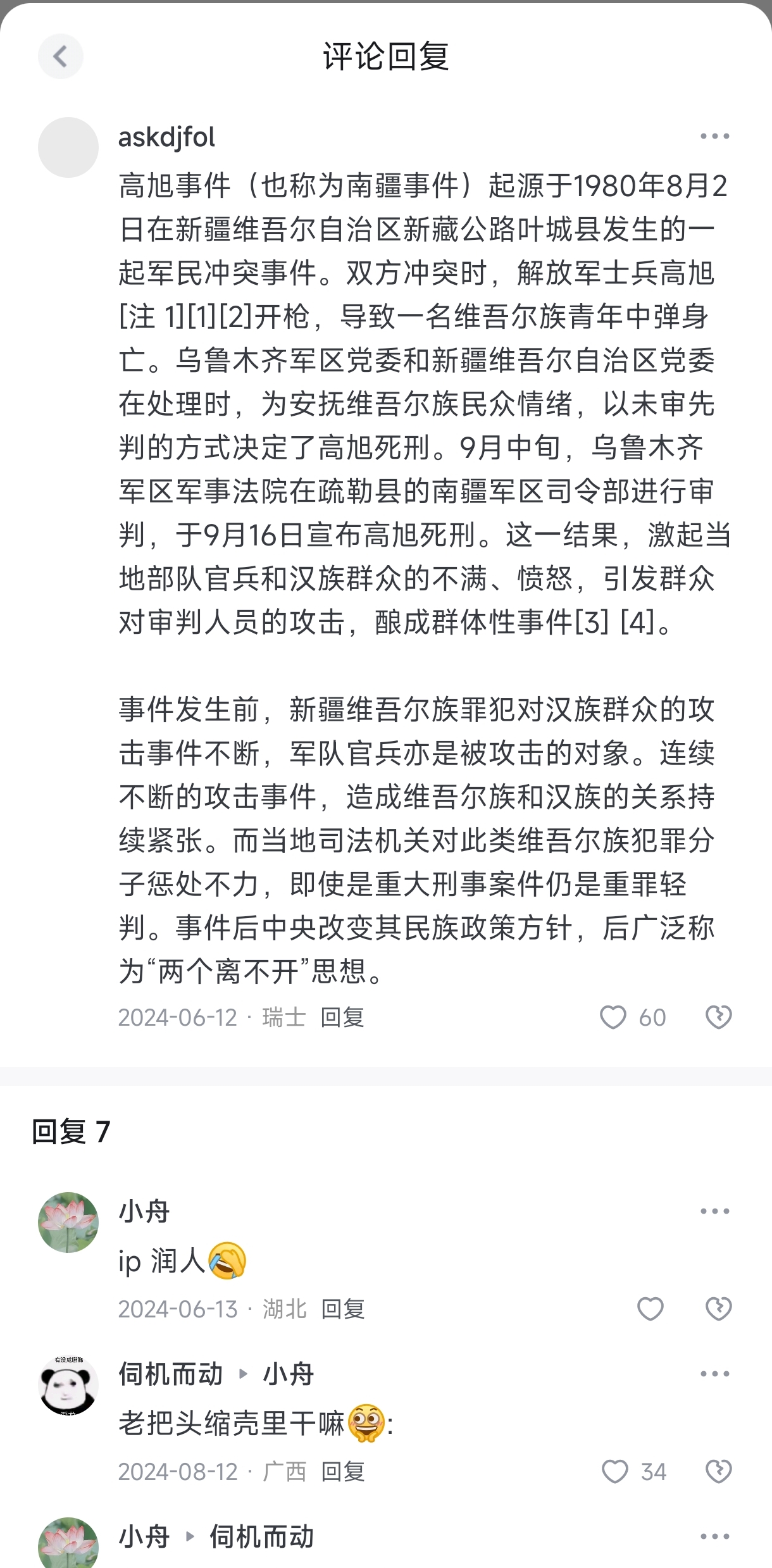Dislike 伺机而动's reply
This screenshot has width=772, height=1568.
click(x=718, y=1472)
